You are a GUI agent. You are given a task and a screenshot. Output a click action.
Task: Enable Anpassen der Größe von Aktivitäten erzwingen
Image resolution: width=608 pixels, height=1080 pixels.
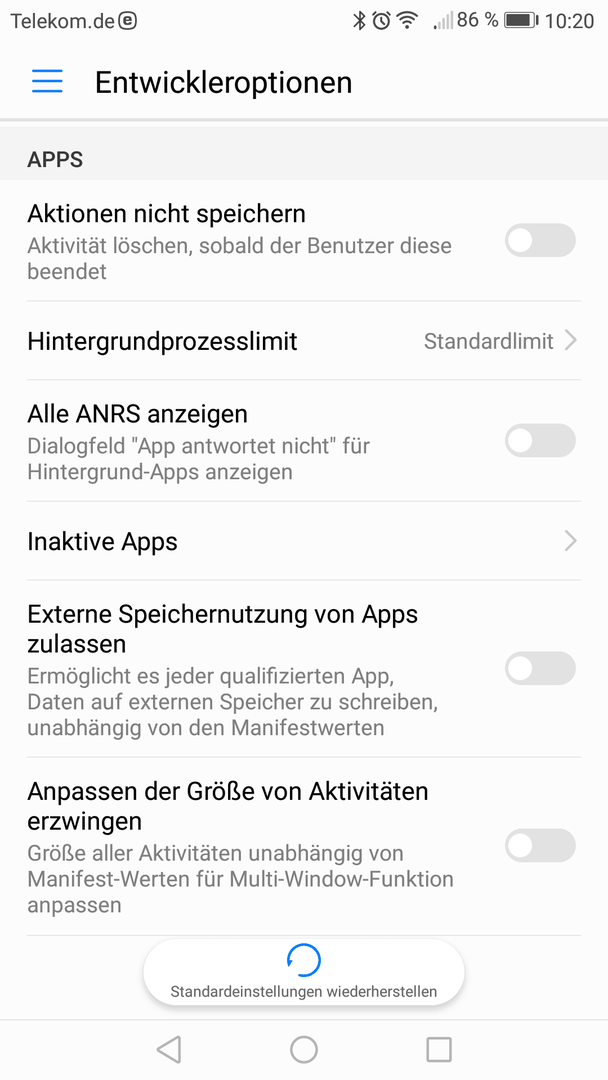[x=540, y=845]
